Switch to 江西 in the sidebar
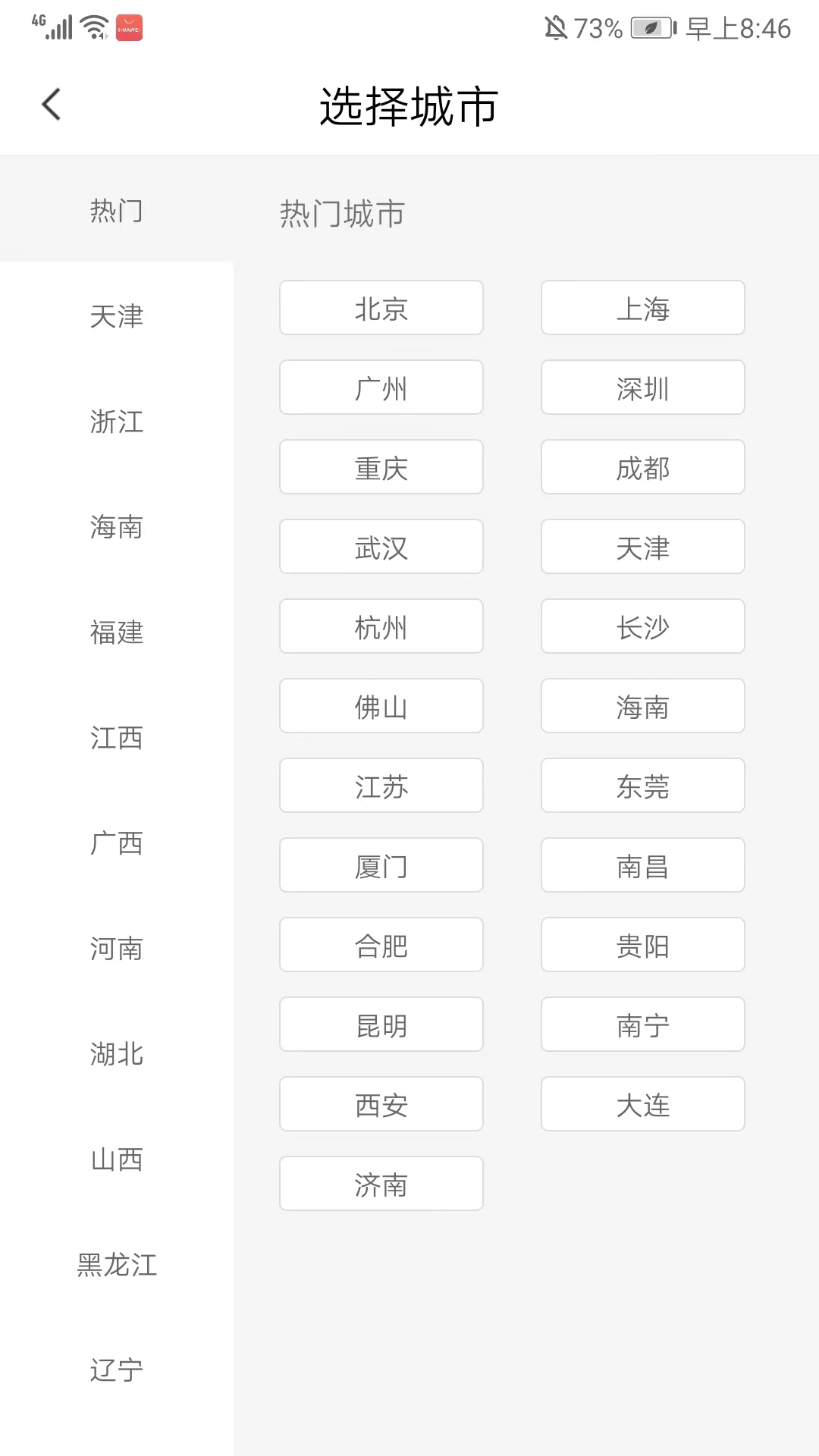Viewport: 819px width, 1456px height. 116,738
